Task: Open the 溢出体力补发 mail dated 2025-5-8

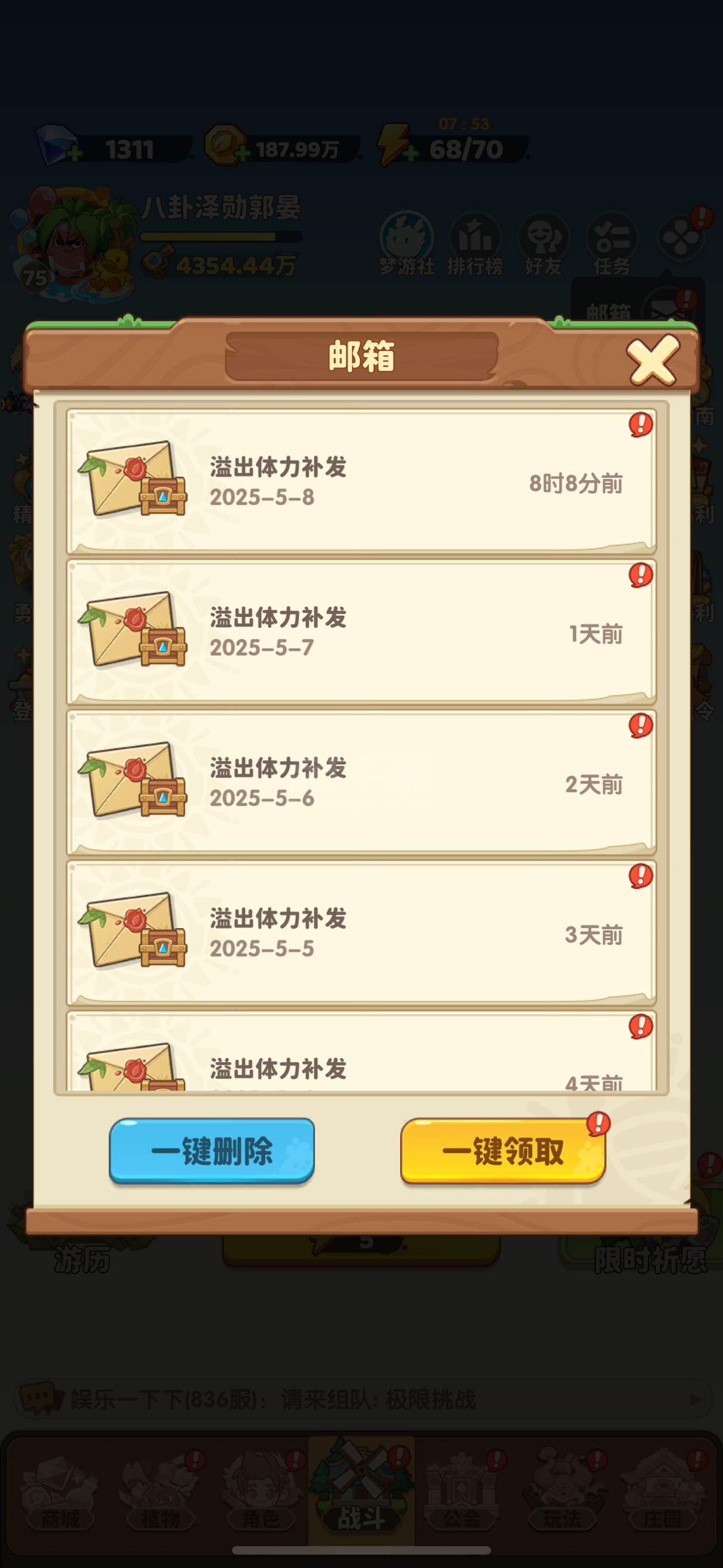Action: point(361,482)
